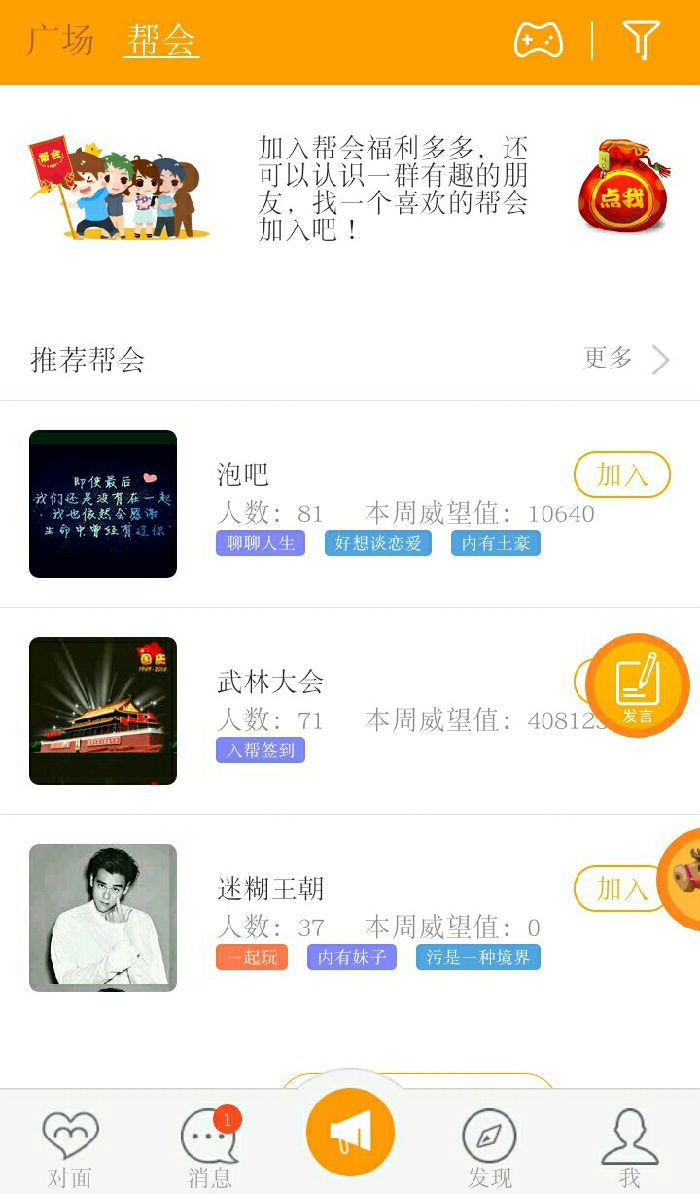
Task: Open the game controller icon
Action: (538, 41)
